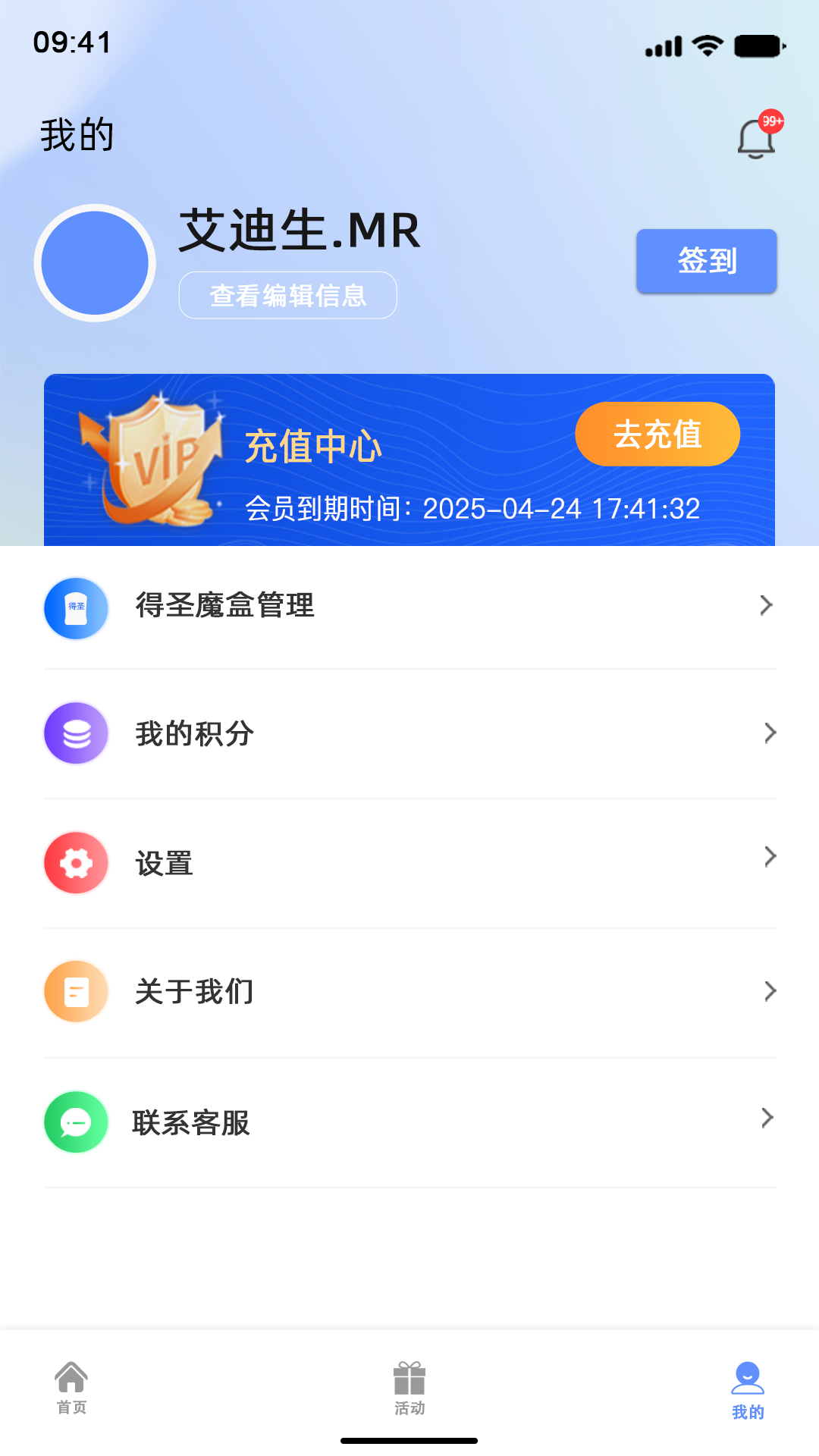Select the purple 我的积分 points icon

pos(76,733)
